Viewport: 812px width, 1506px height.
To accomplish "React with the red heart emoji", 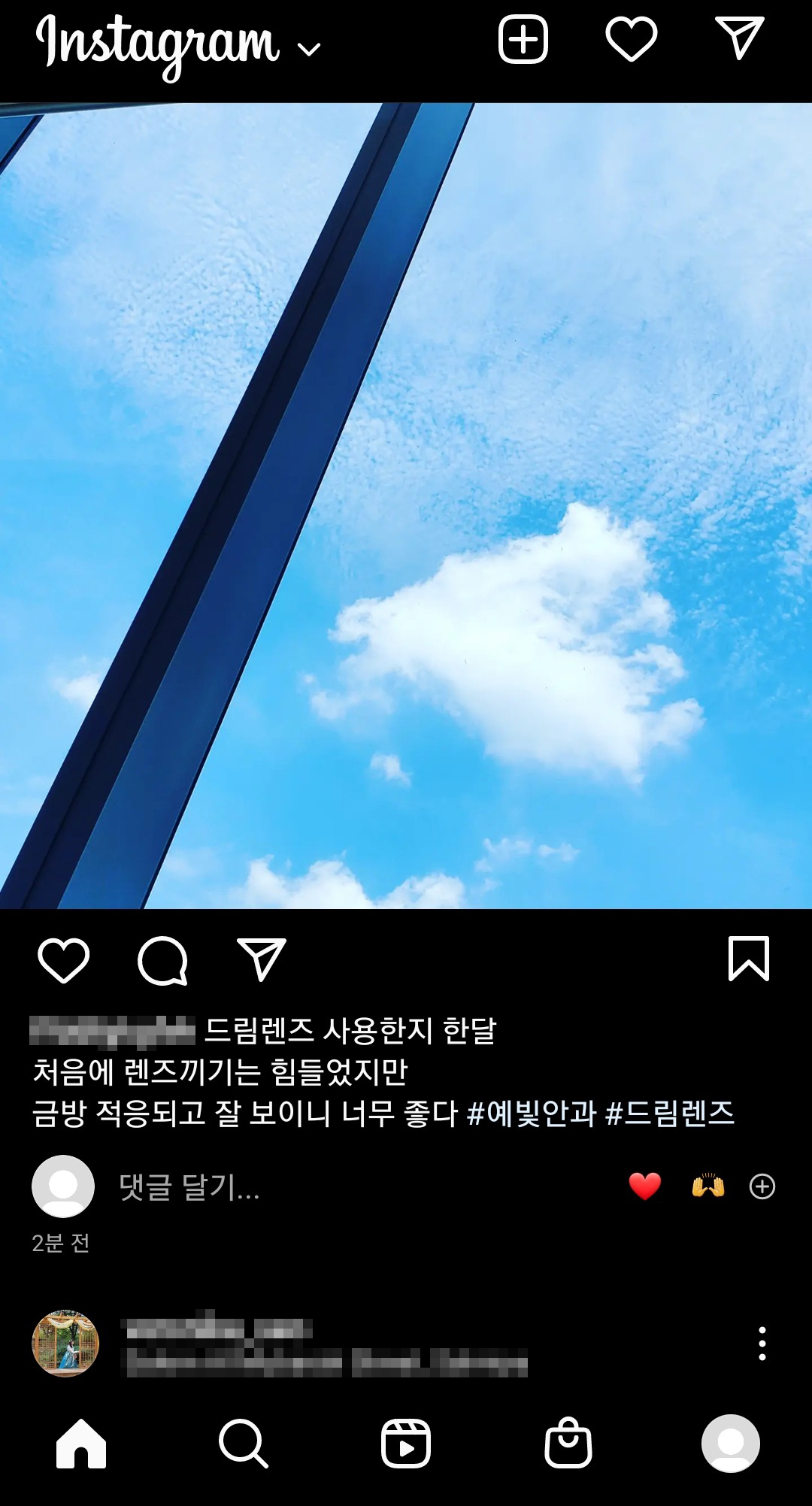I will pos(644,1186).
